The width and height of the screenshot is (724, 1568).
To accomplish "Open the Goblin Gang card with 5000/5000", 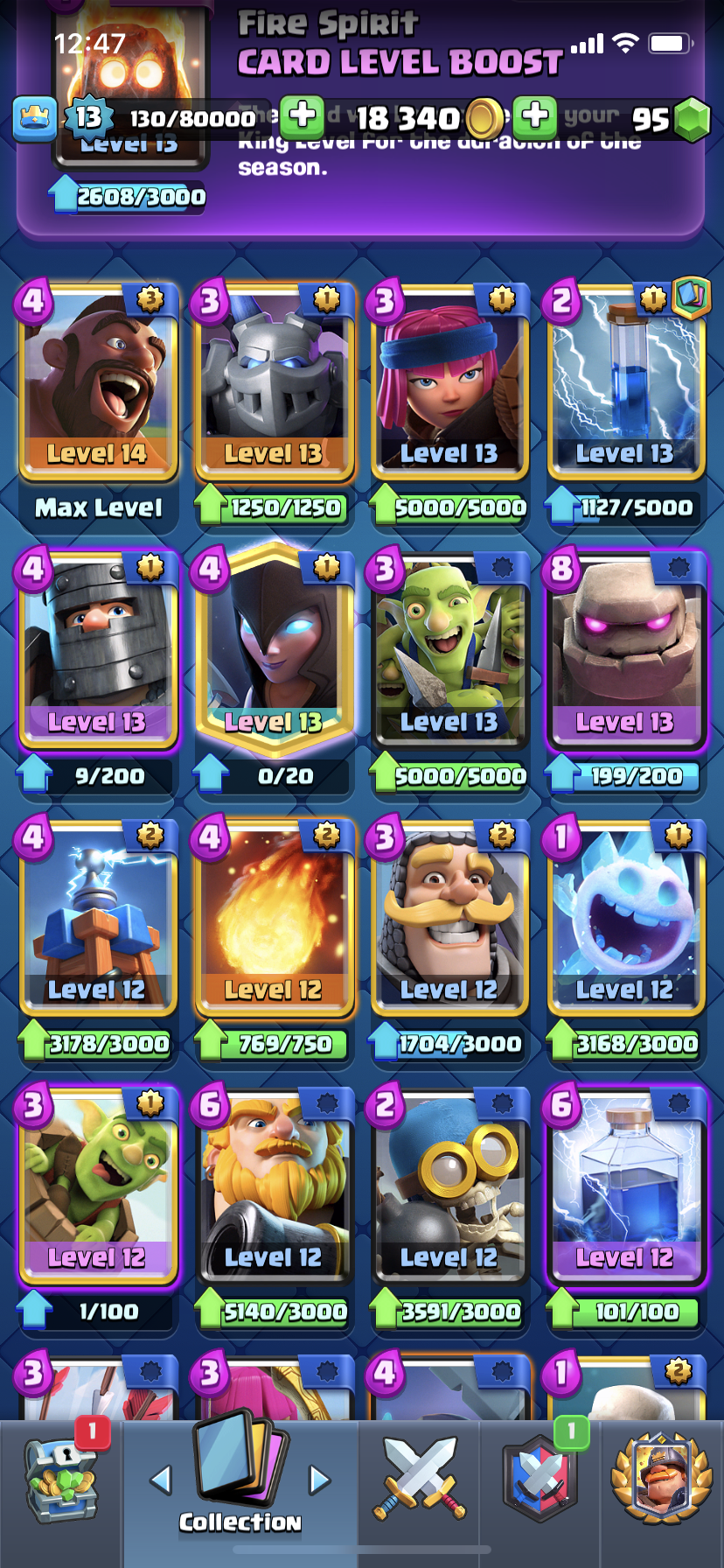I will point(449,652).
